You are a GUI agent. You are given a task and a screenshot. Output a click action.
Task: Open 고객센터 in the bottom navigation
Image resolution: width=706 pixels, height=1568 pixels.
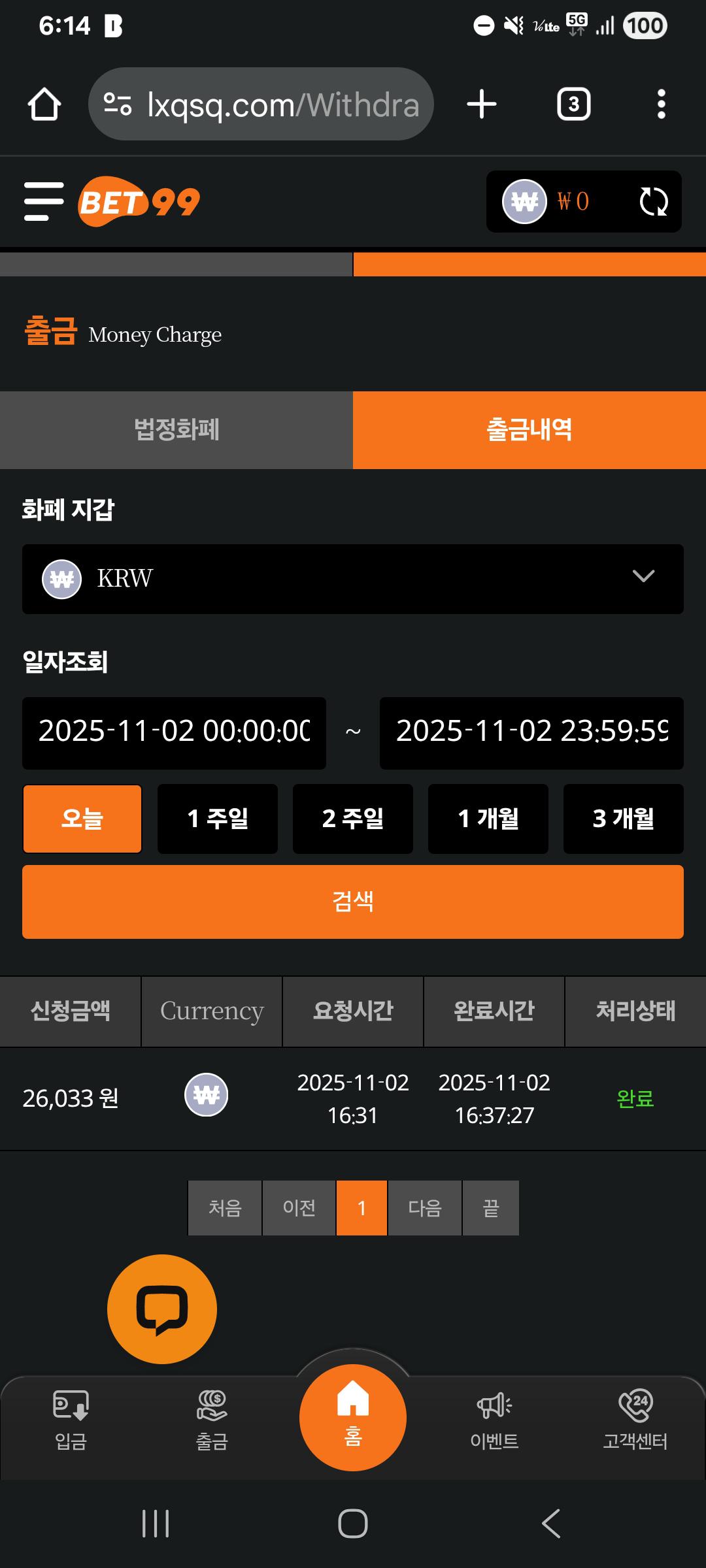click(x=635, y=1419)
